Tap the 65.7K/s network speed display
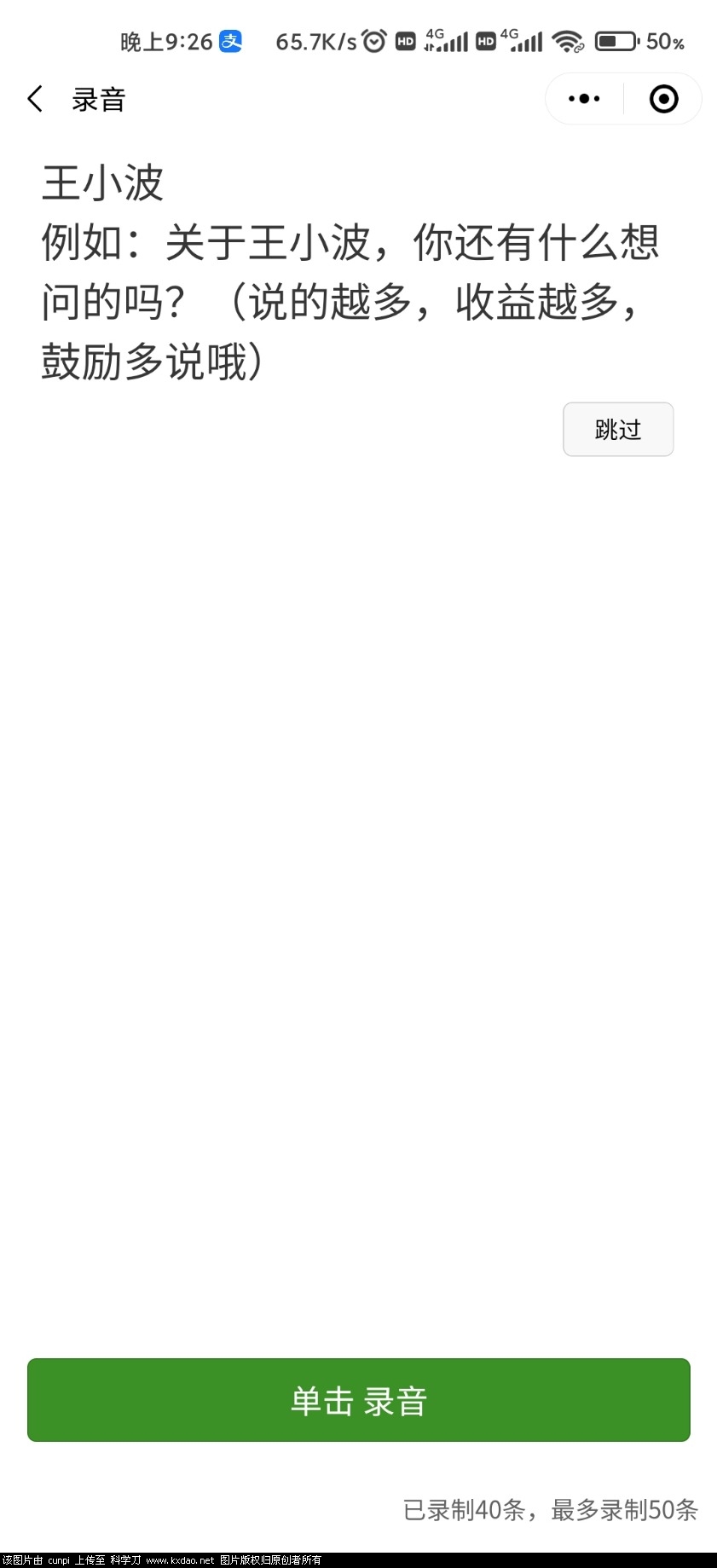 [x=315, y=40]
